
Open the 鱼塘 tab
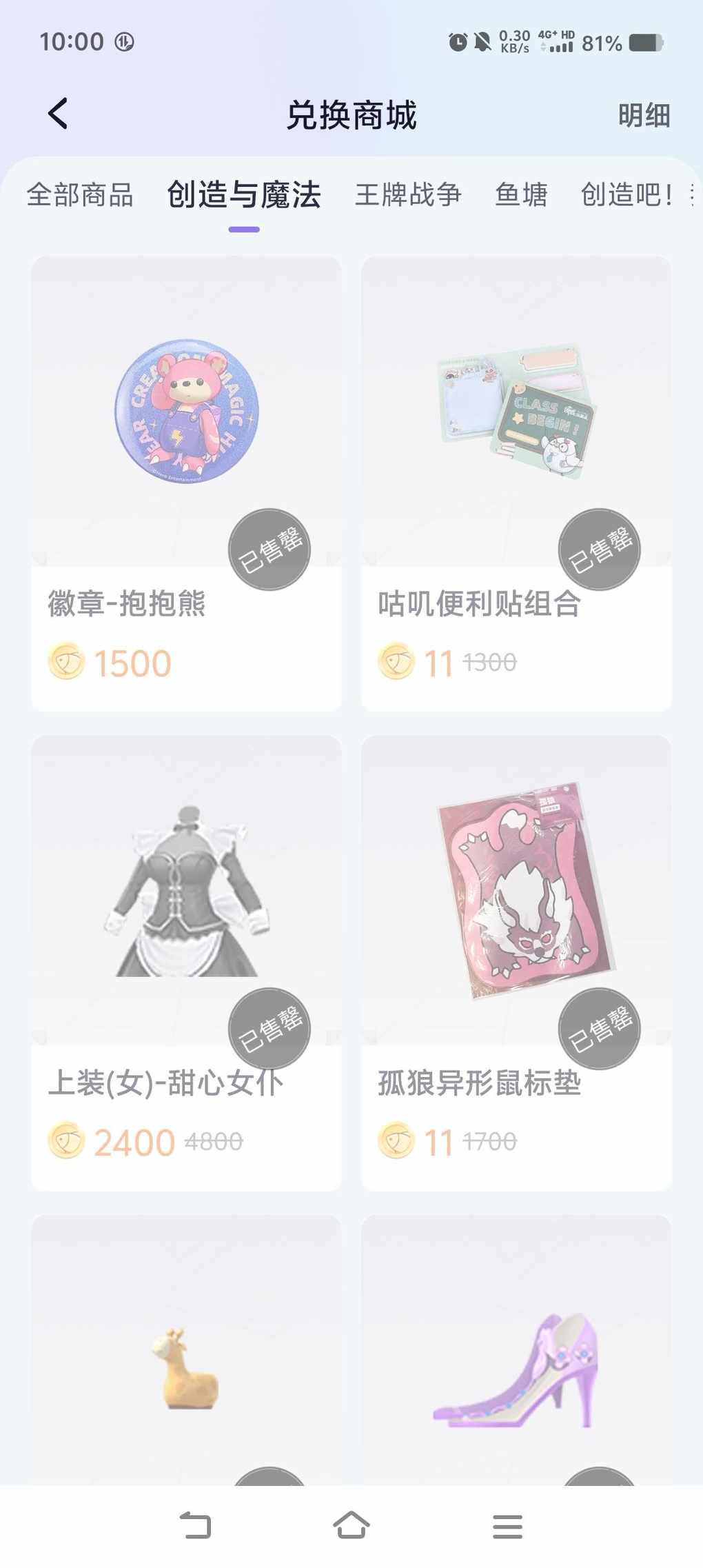click(521, 195)
